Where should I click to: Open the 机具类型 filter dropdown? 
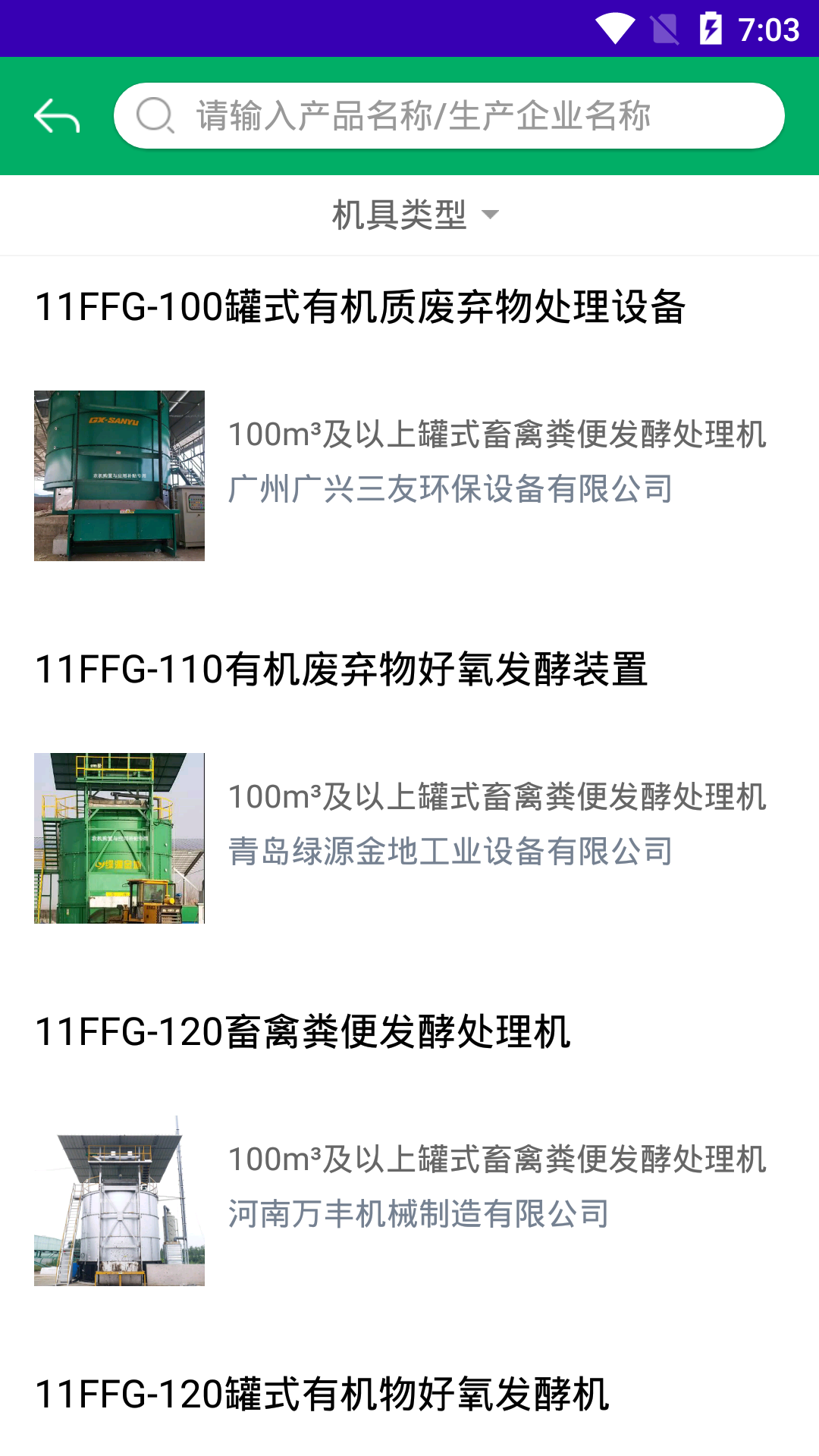click(x=400, y=215)
